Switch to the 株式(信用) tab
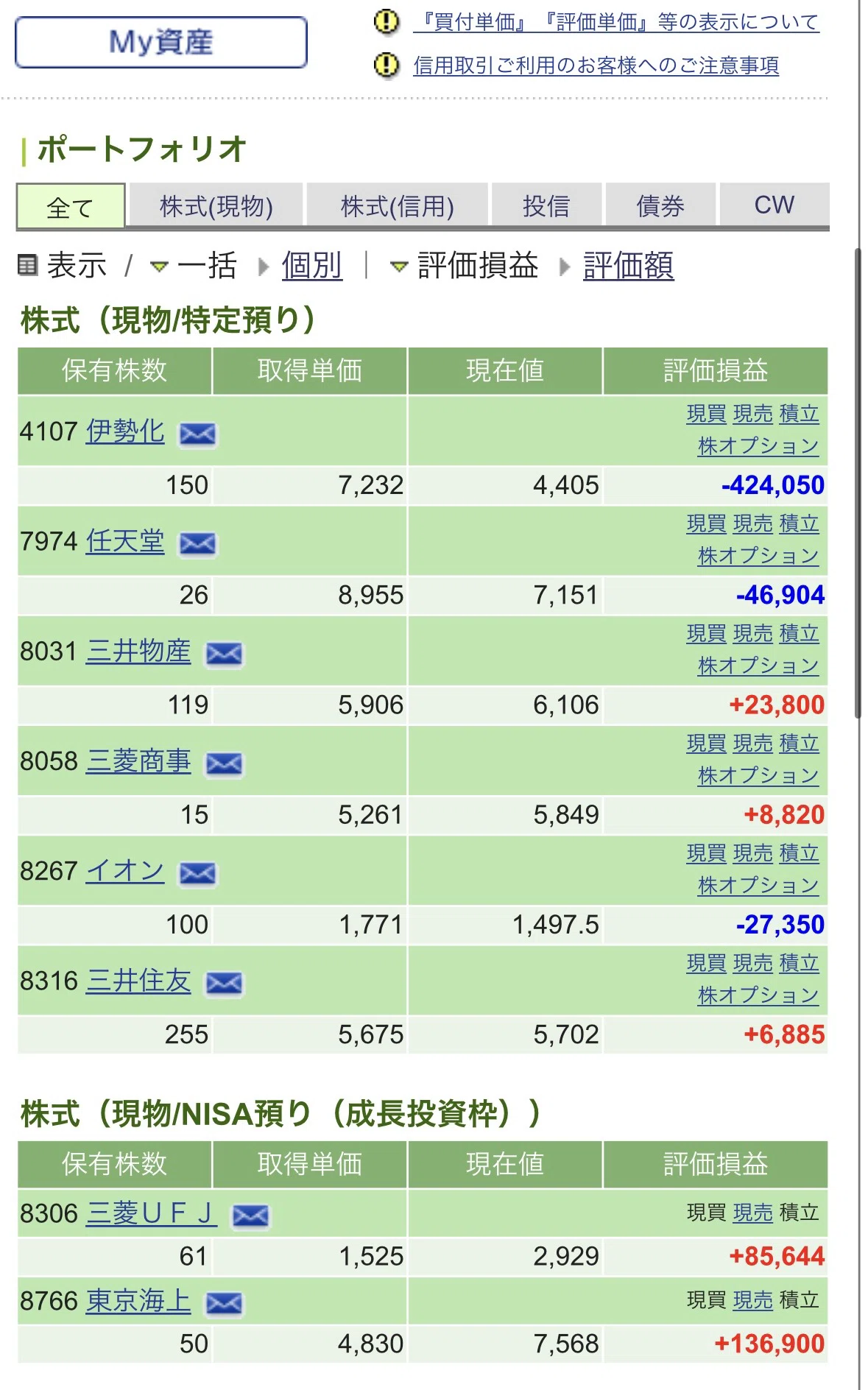 point(398,205)
